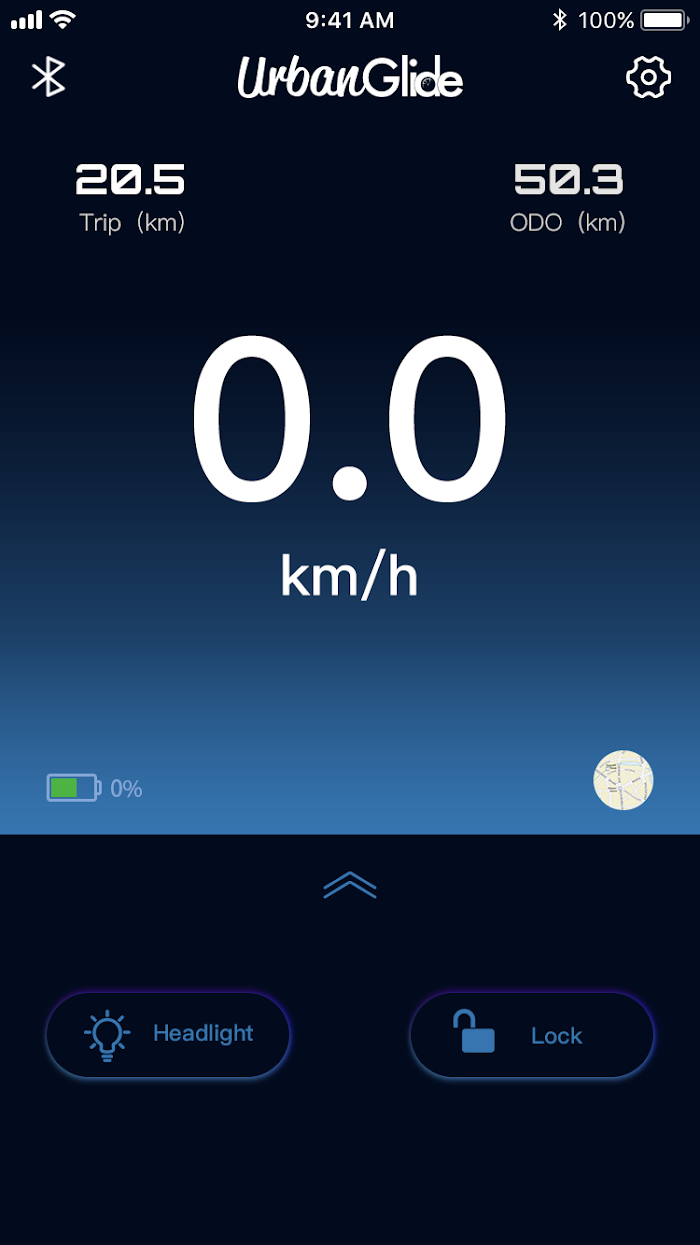
Task: Toggle the Headlight button
Action: coord(168,1035)
